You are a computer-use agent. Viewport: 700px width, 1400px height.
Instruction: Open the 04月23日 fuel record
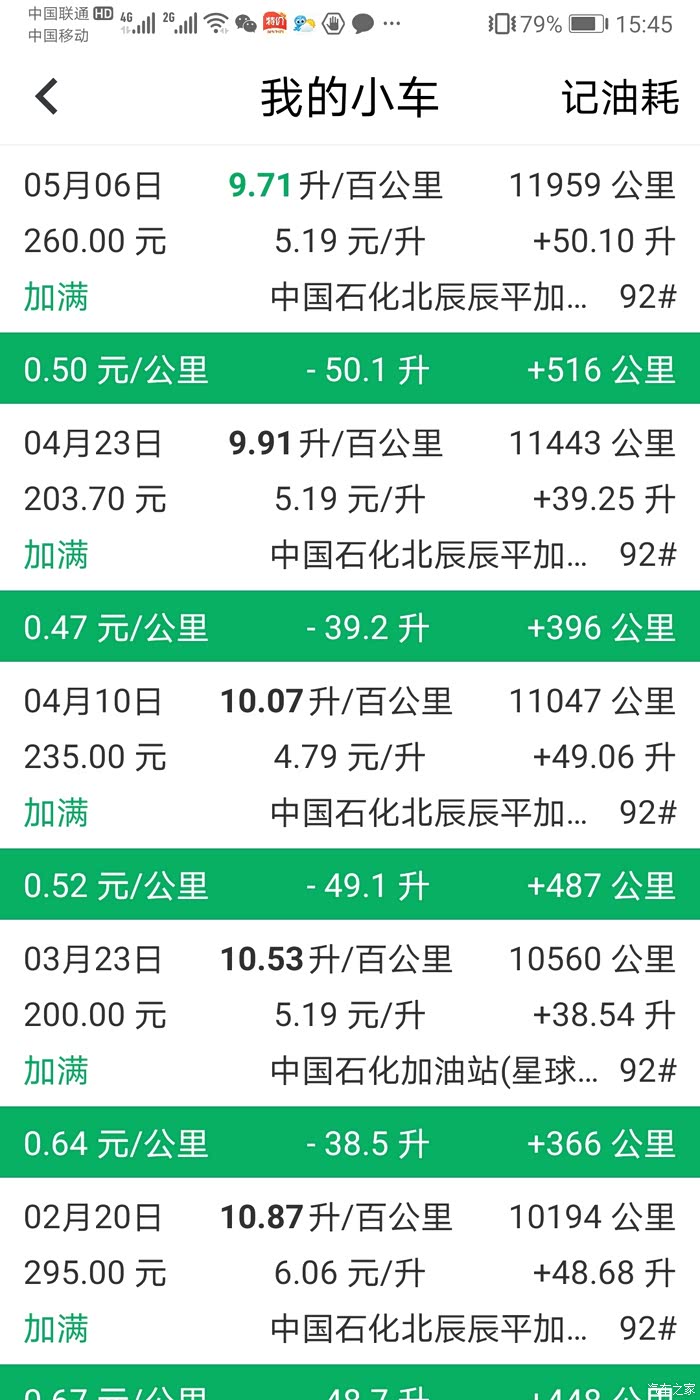pyautogui.click(x=350, y=498)
